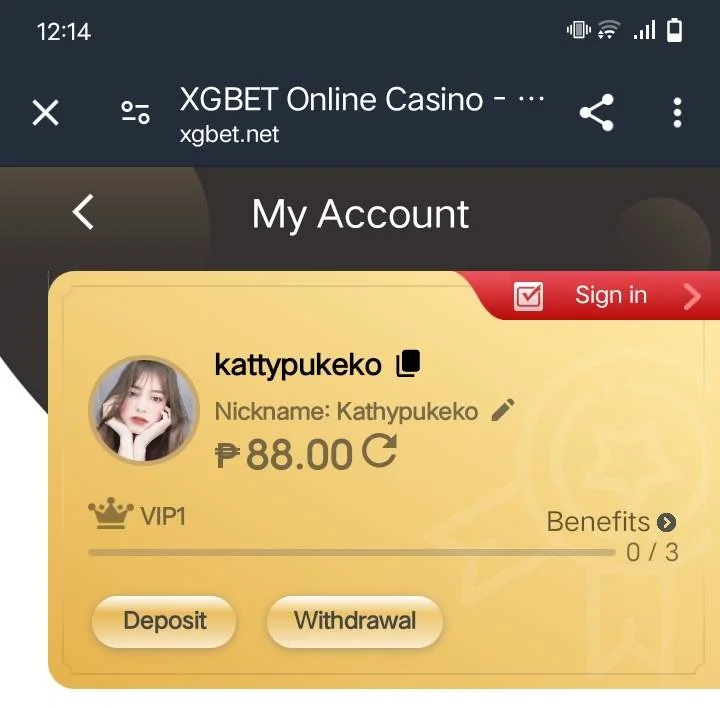Go back from My Account
720x708 pixels.
83,212
